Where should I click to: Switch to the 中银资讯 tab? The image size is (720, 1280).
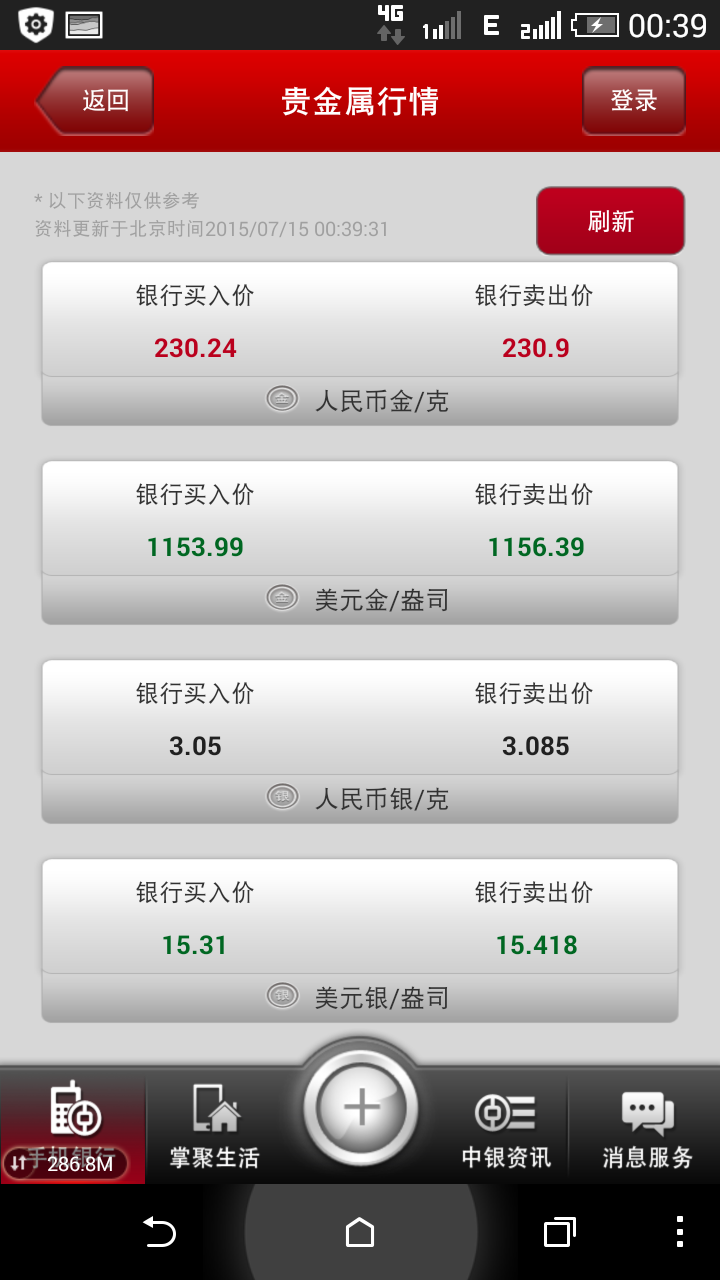click(506, 1126)
